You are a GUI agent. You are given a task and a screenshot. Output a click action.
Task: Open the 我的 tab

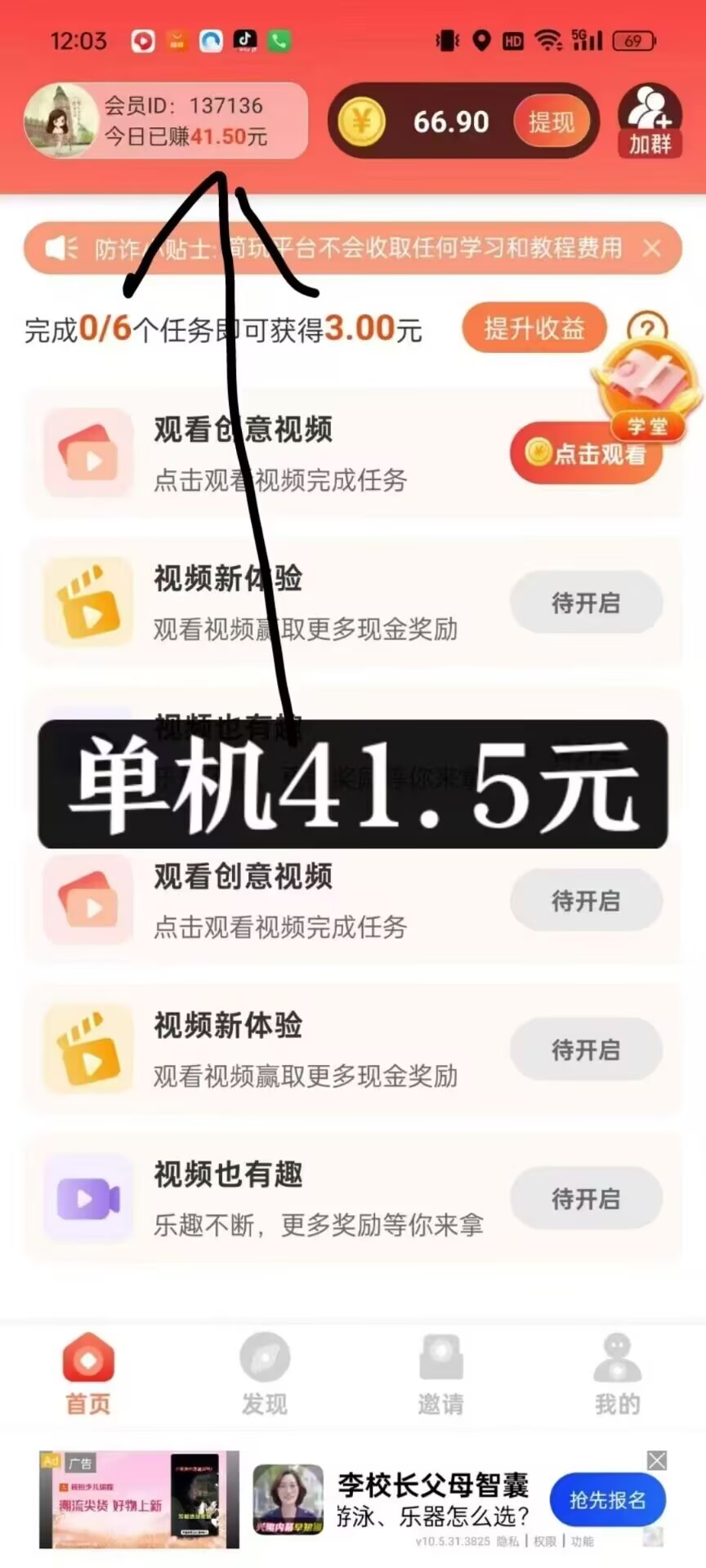(x=618, y=1374)
